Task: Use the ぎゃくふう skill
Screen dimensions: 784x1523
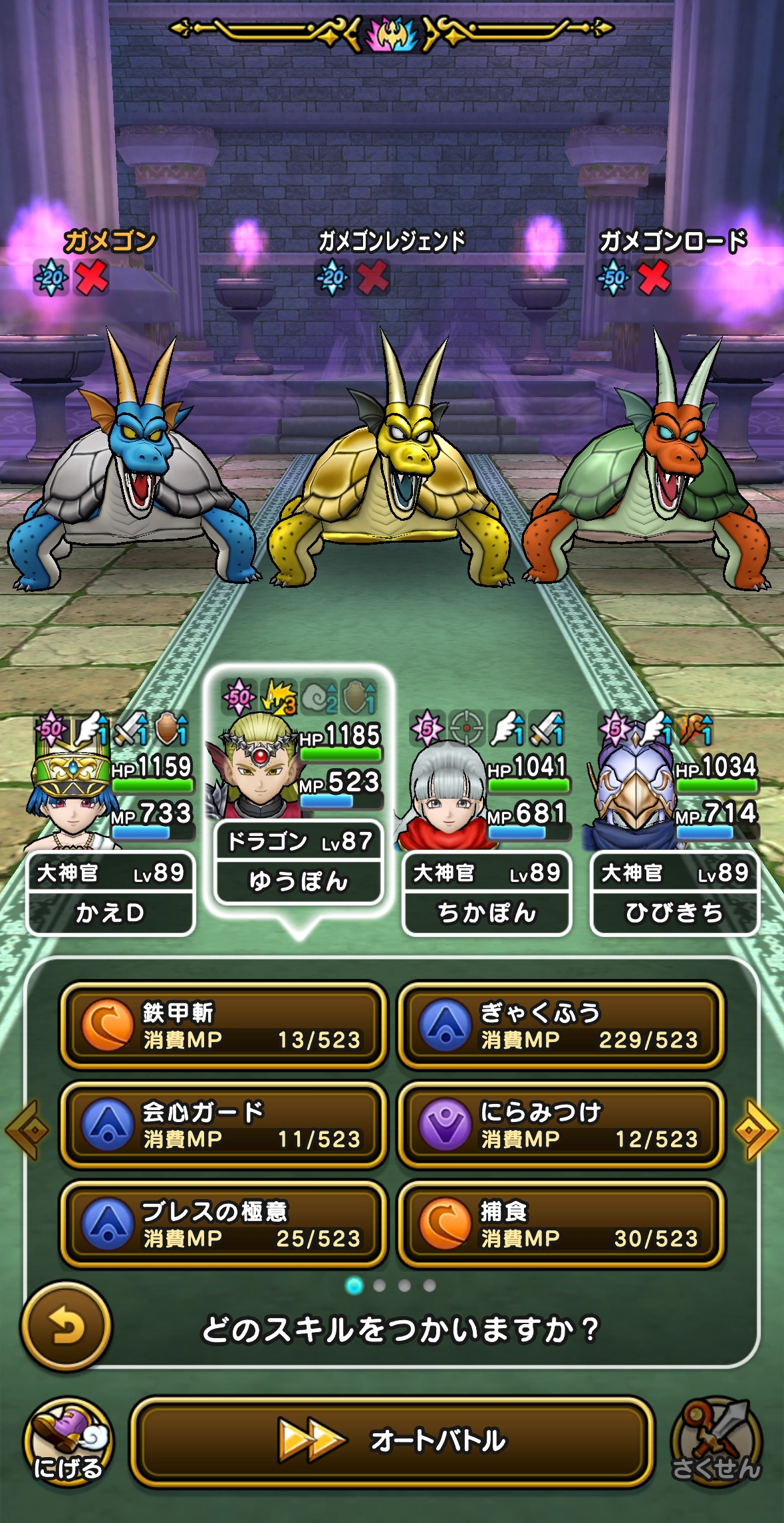Action: click(561, 1026)
